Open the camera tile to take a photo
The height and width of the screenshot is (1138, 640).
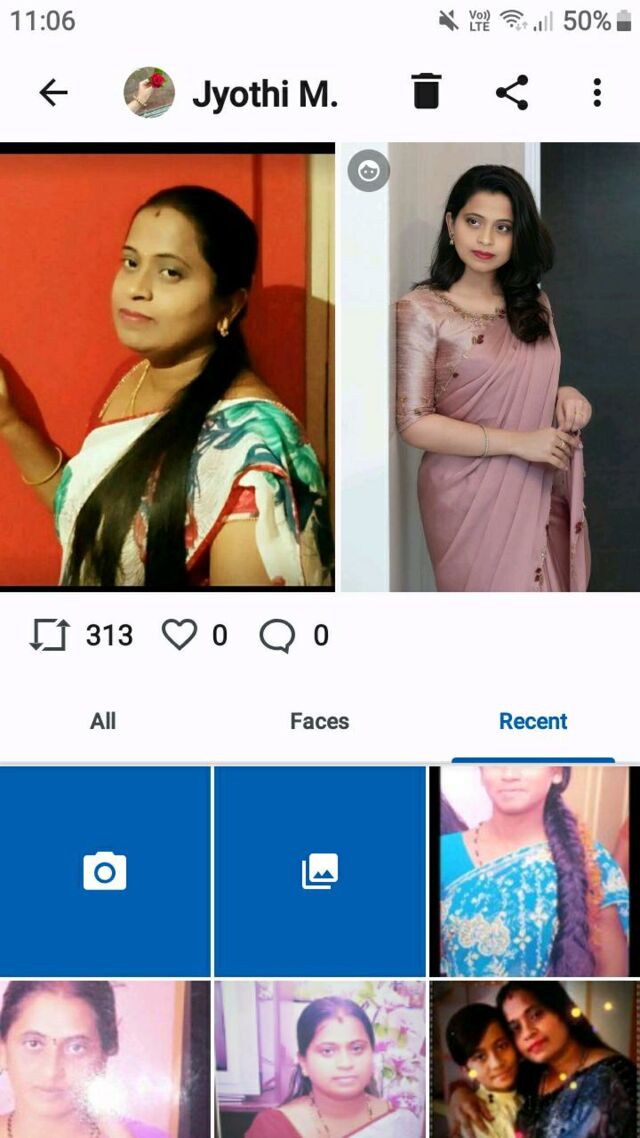(x=105, y=872)
